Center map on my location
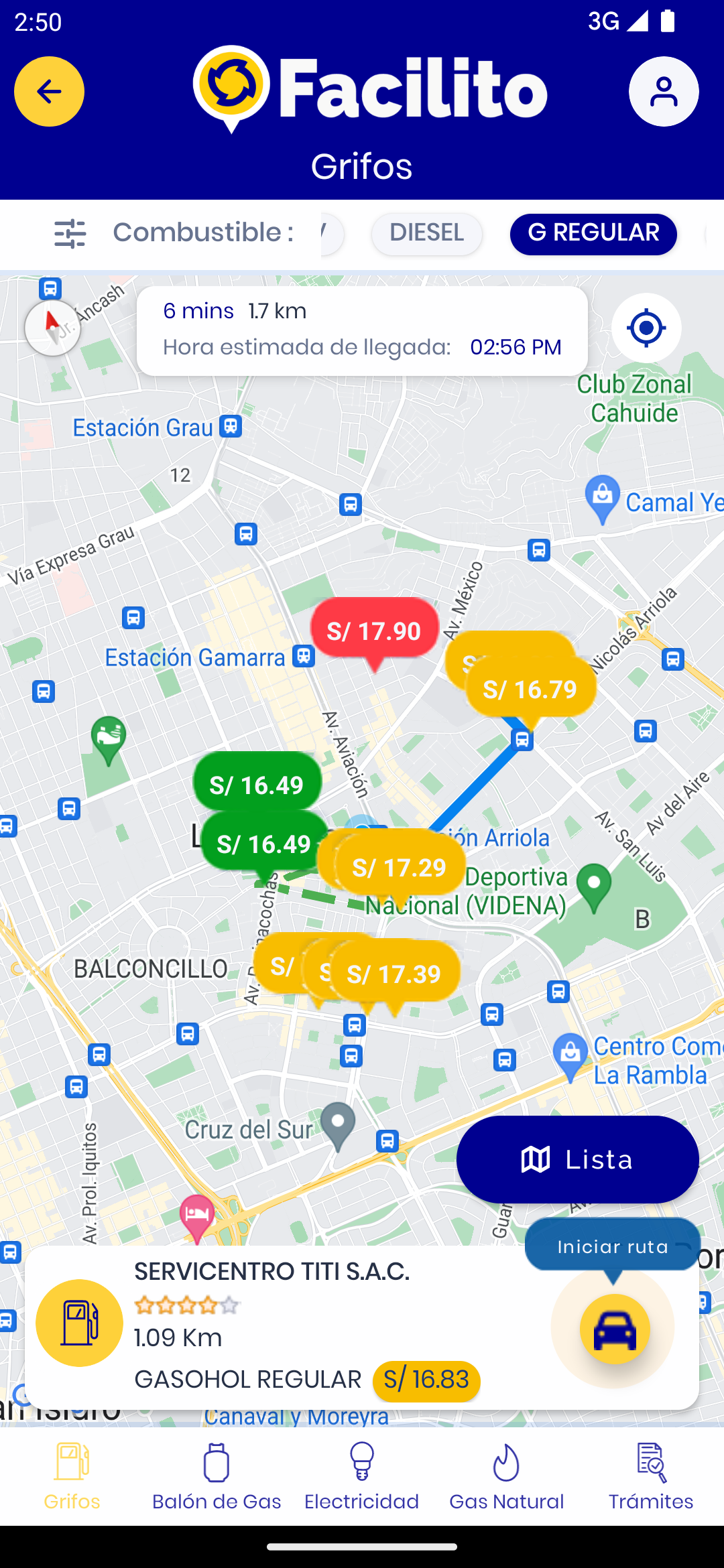724x1568 pixels. [646, 328]
